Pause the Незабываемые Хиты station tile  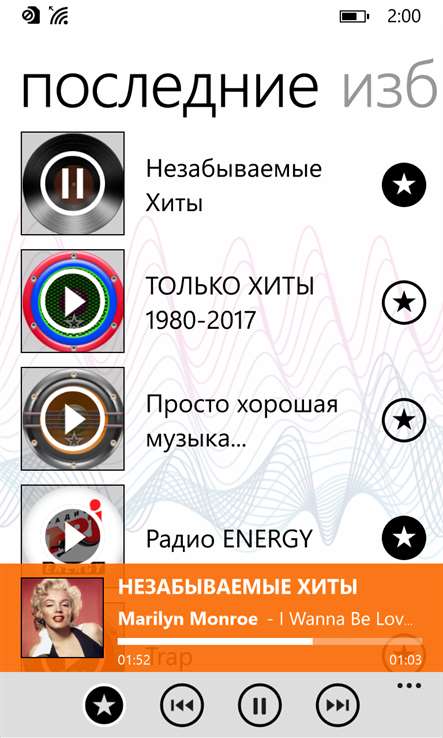(72, 183)
